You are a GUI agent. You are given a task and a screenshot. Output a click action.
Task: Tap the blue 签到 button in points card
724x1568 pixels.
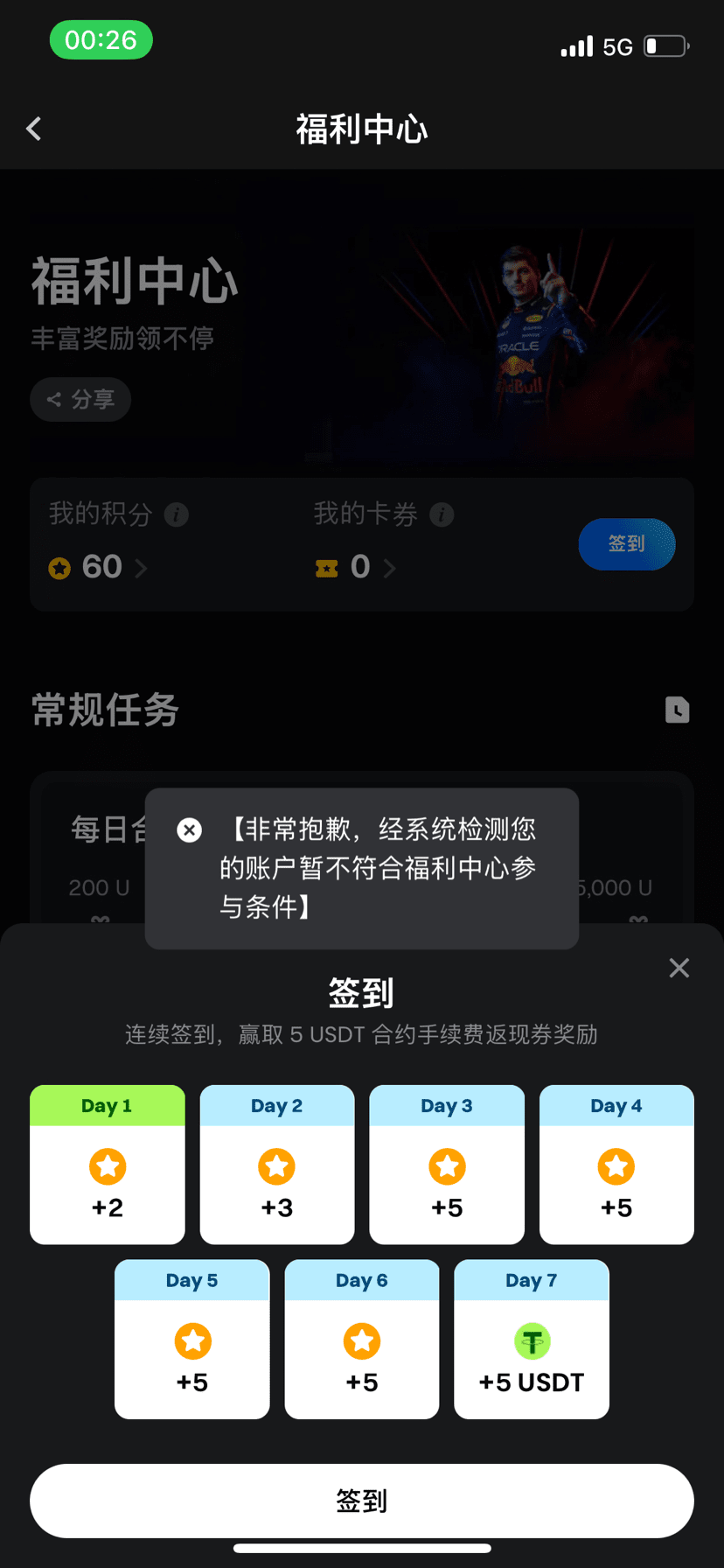[x=626, y=544]
